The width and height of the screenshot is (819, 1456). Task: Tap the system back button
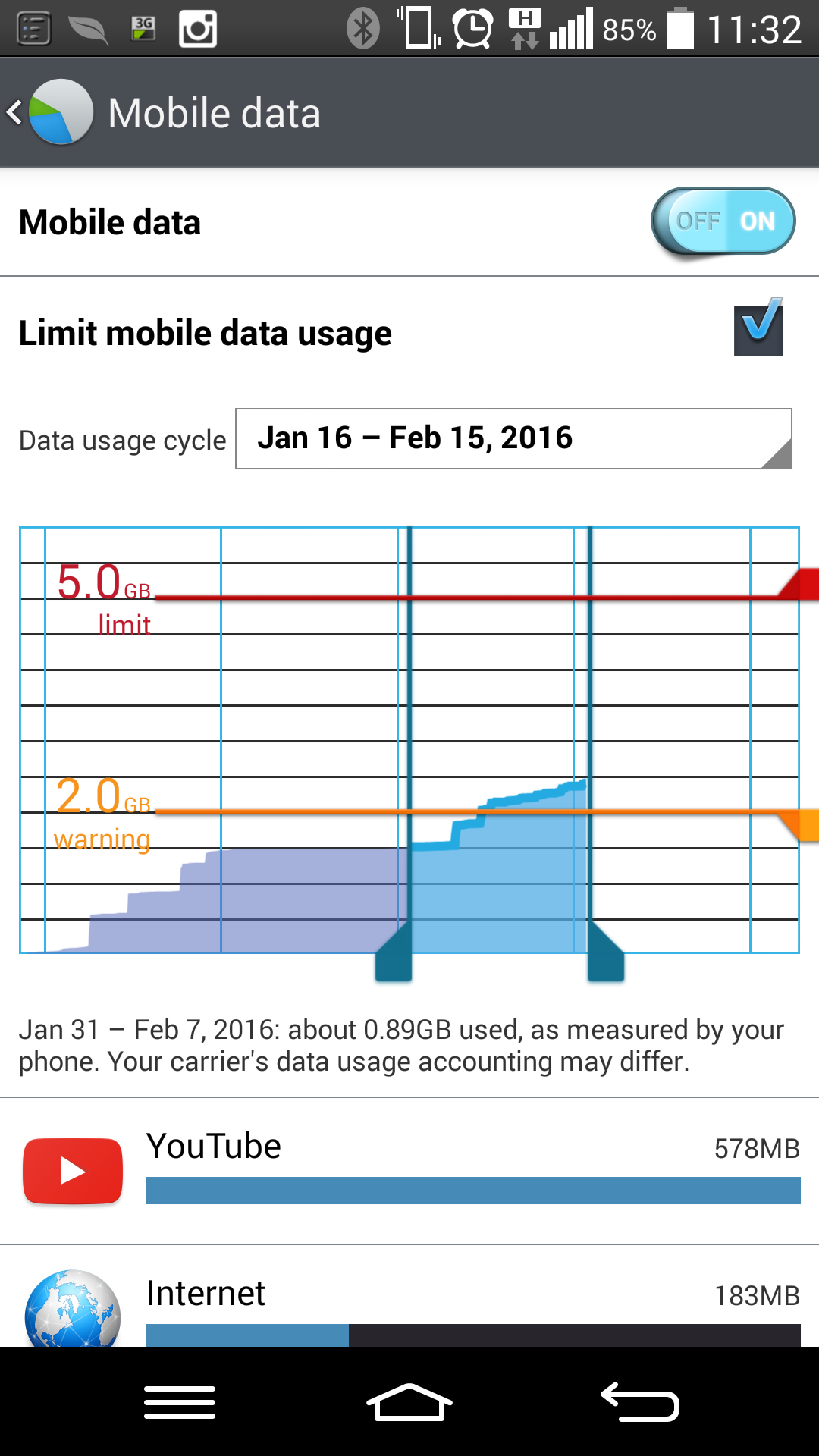(x=639, y=1401)
